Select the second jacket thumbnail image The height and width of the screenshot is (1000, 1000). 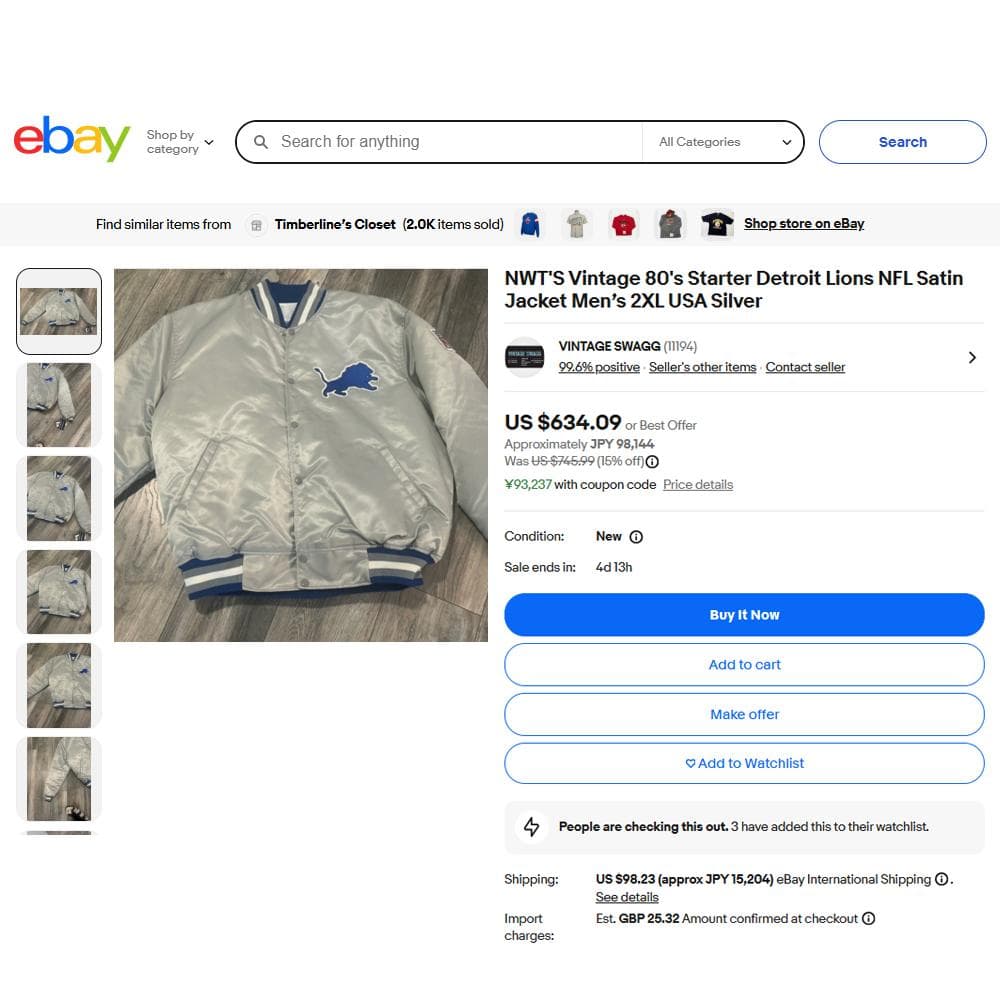click(x=59, y=404)
